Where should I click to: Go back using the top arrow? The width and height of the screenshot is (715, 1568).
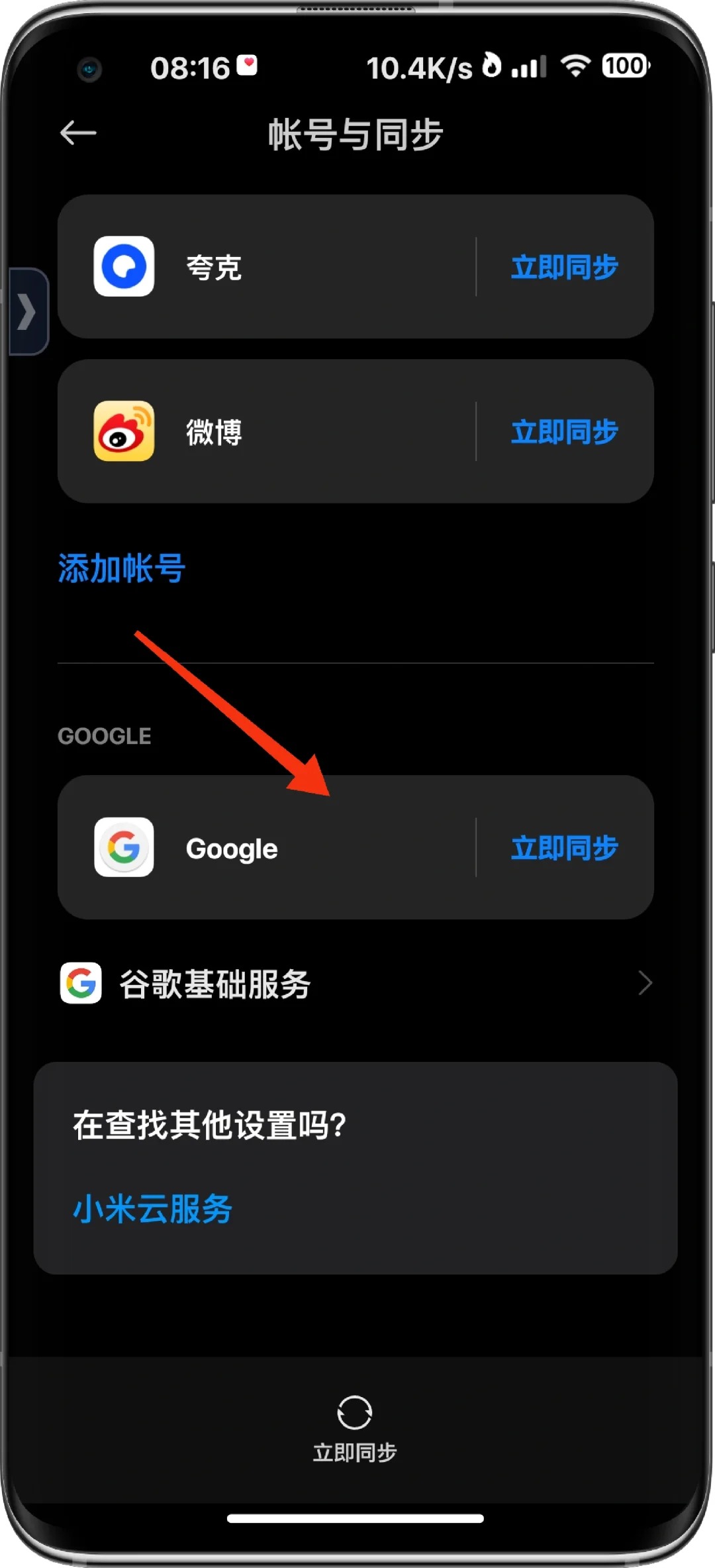(x=78, y=133)
